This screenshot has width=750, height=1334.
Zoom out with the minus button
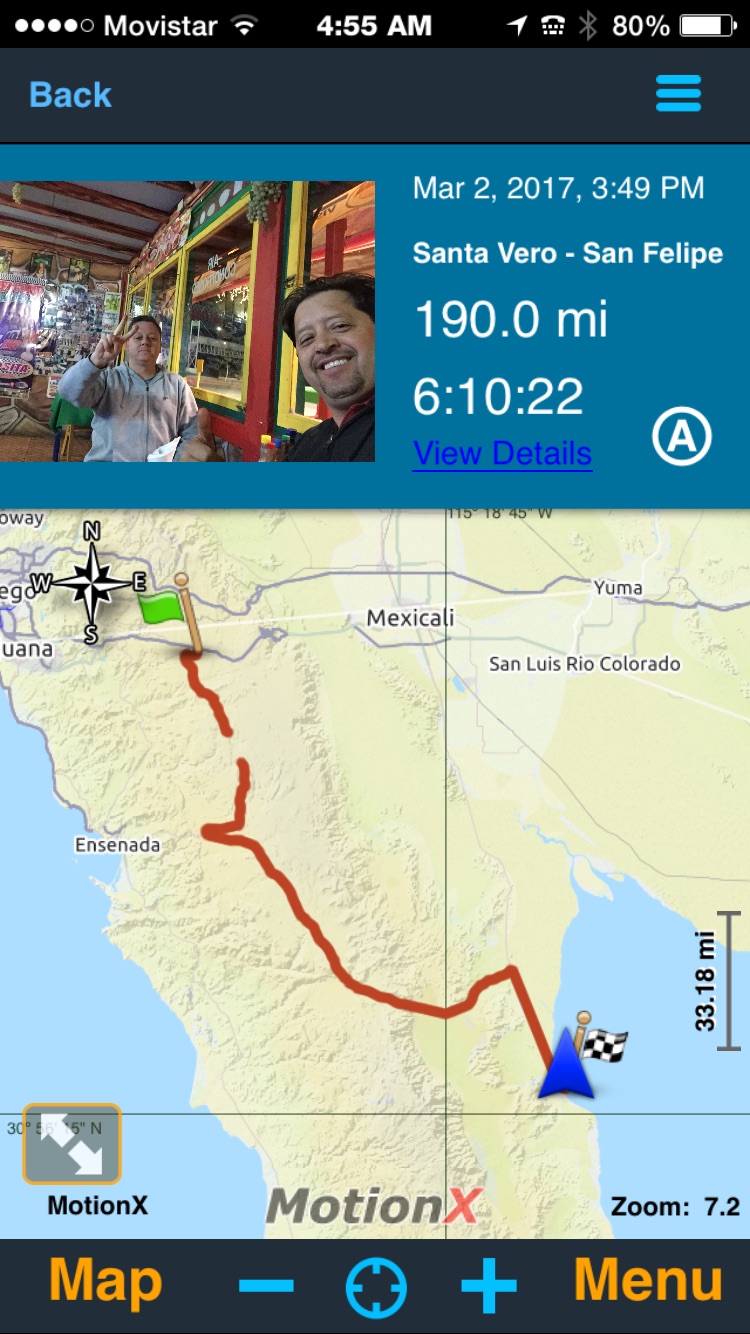(x=266, y=1285)
